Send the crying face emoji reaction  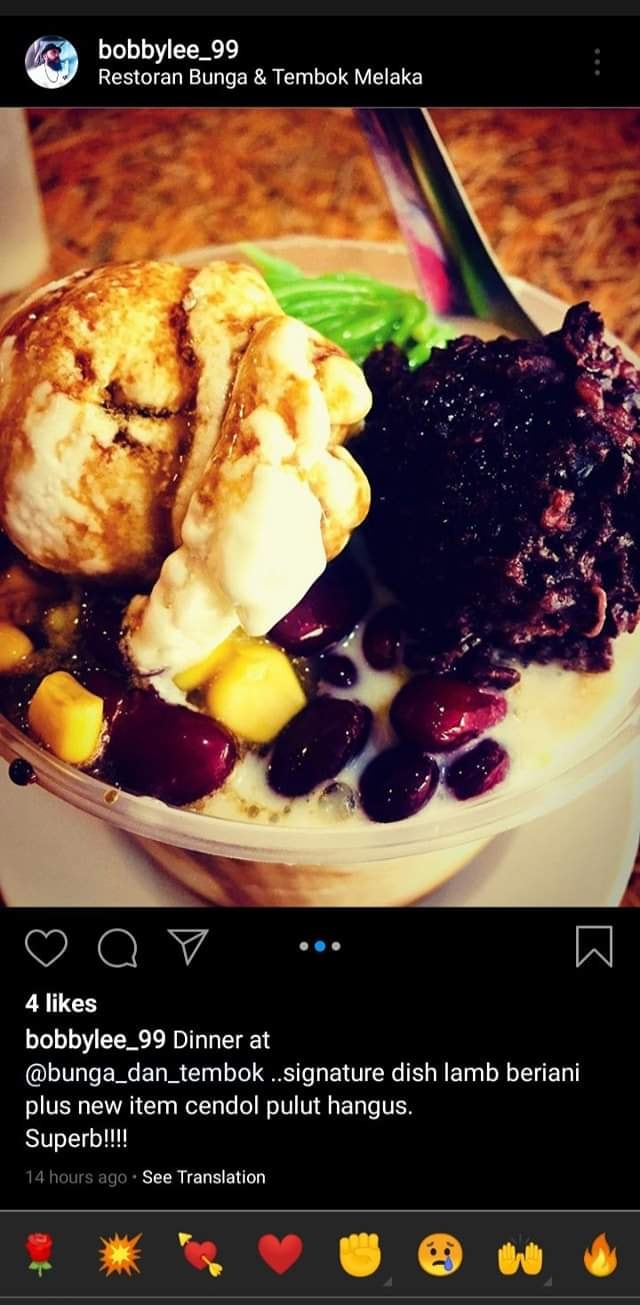(x=440, y=1254)
